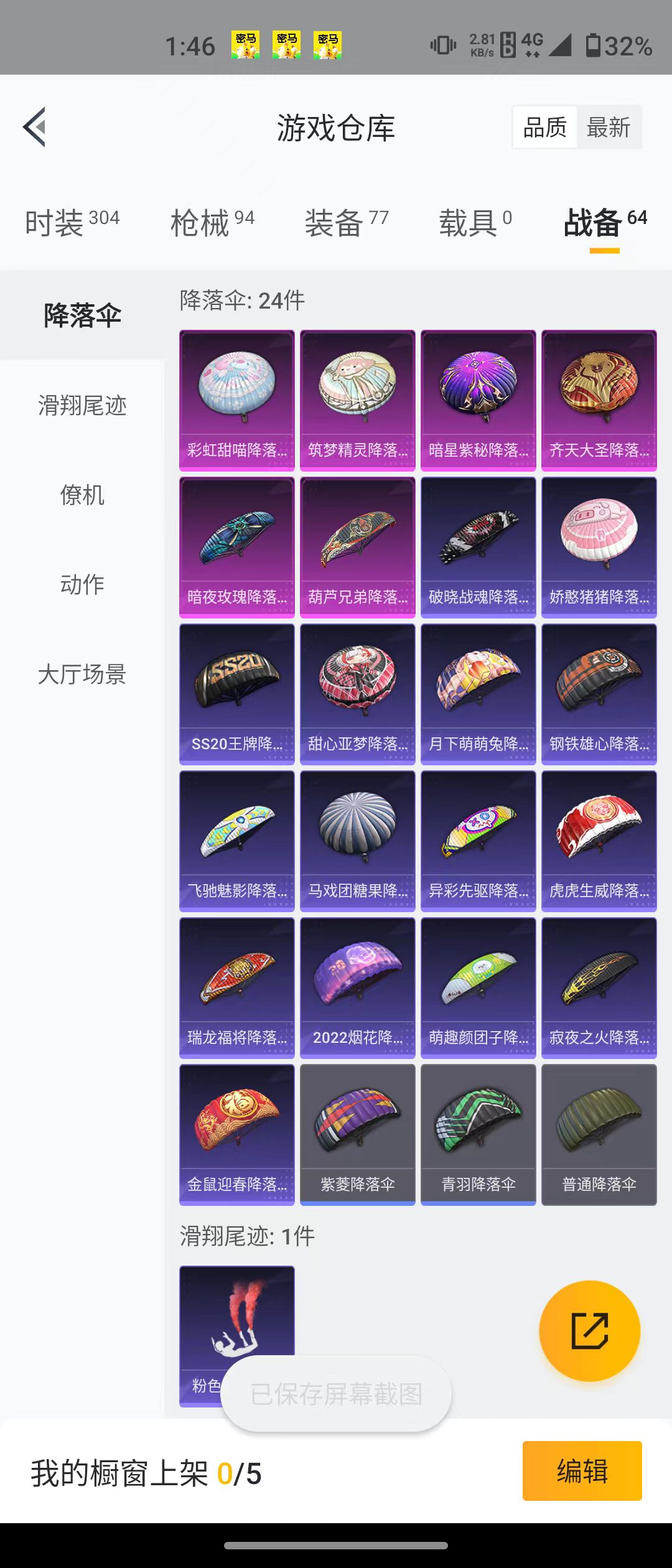Select 动作 in the side menu
This screenshot has width=672, height=1568.
[82, 585]
